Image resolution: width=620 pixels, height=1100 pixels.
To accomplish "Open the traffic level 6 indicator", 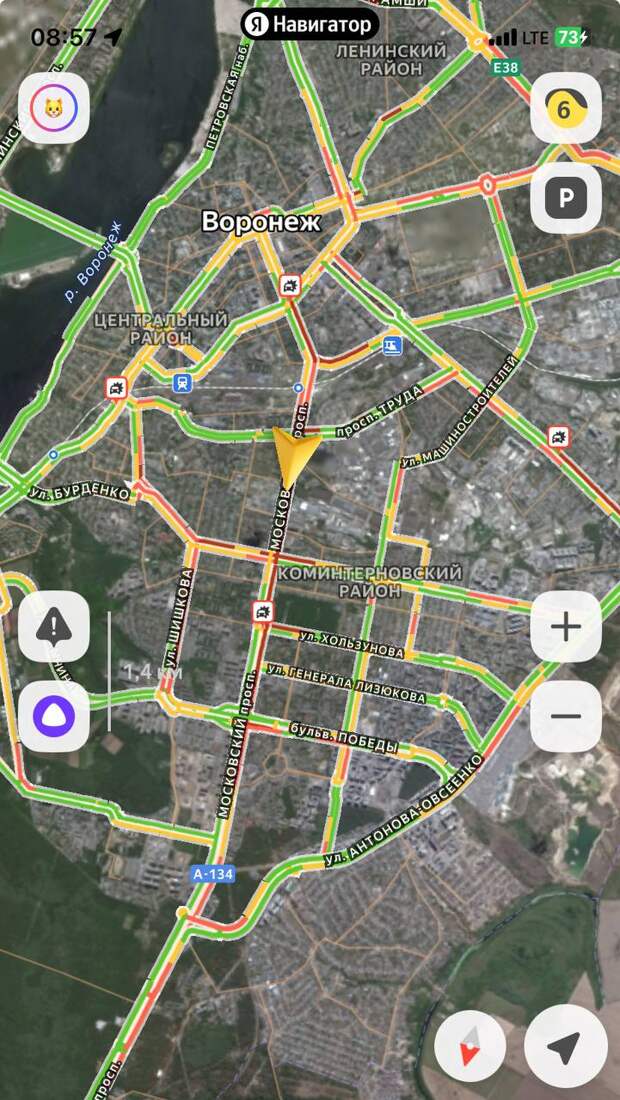I will pyautogui.click(x=565, y=108).
